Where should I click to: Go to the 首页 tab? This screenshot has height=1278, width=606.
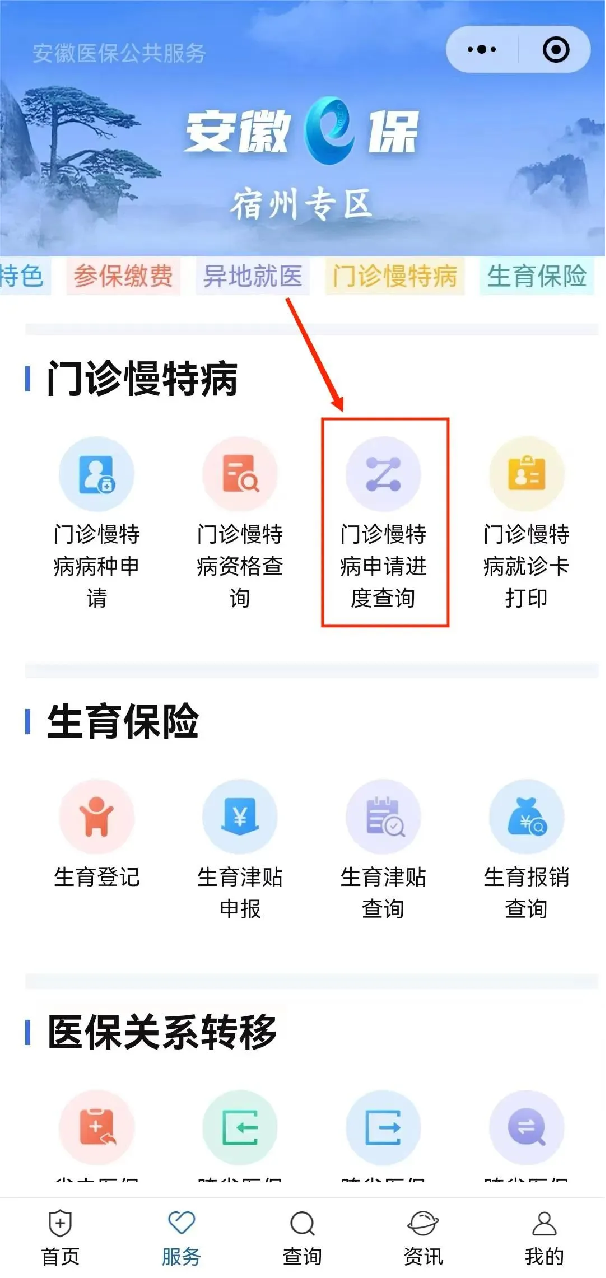click(61, 1238)
